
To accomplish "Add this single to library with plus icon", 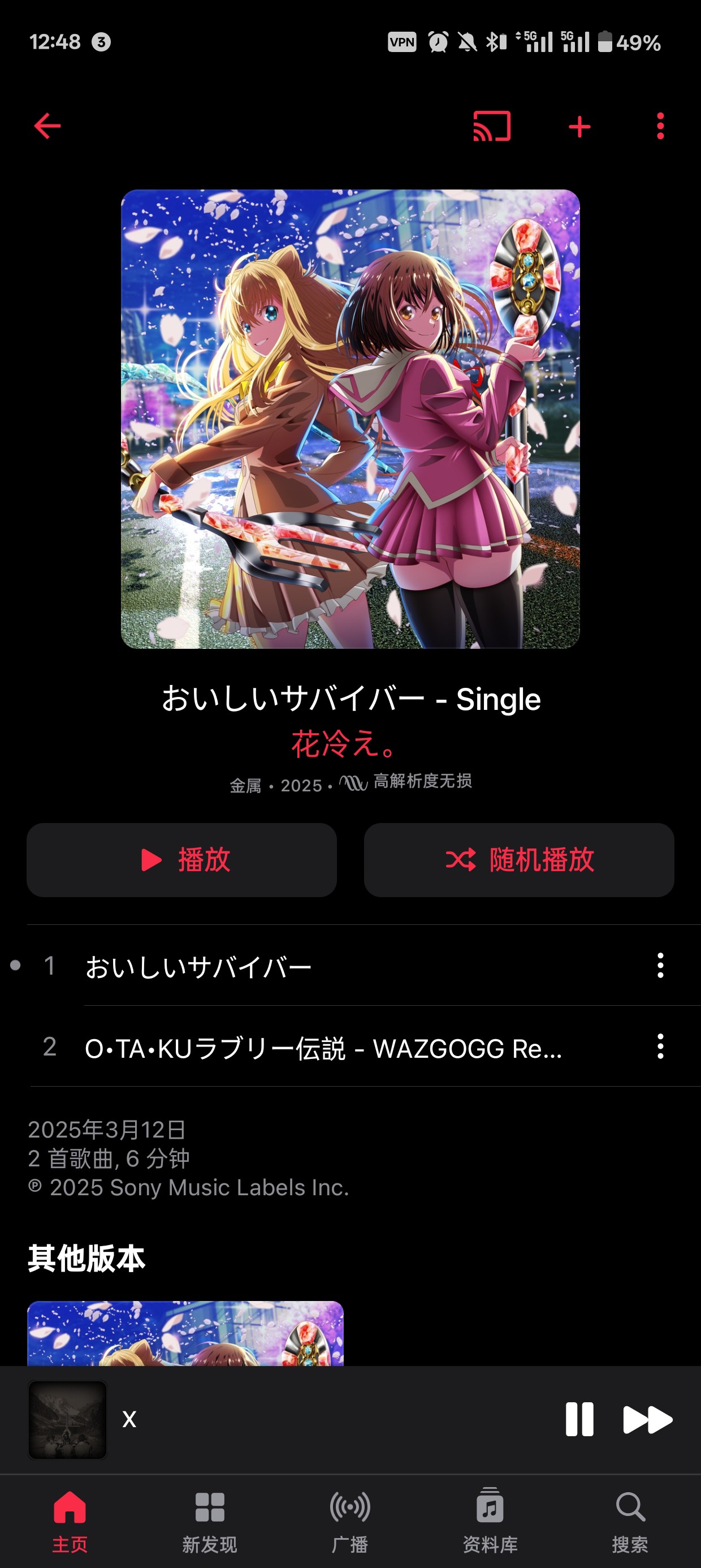I will [579, 127].
